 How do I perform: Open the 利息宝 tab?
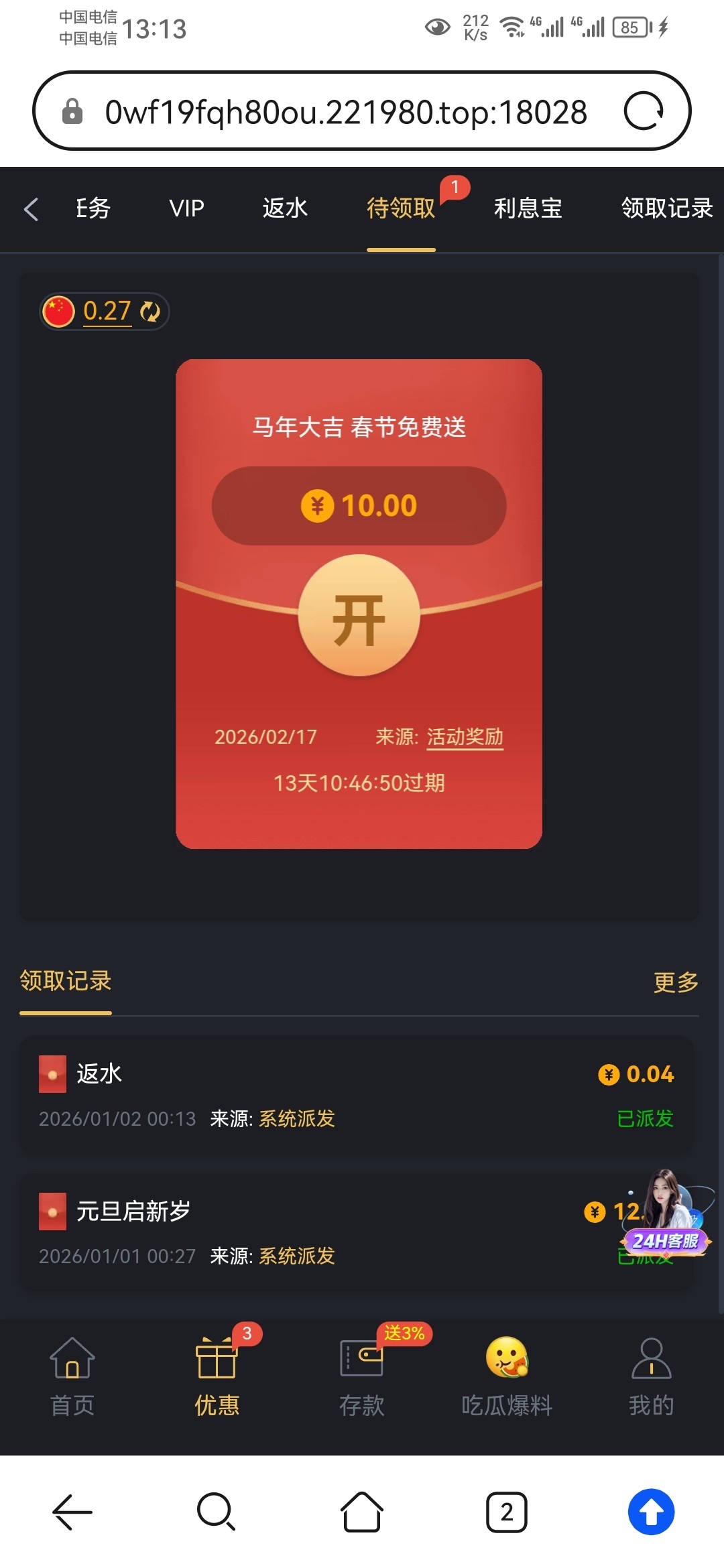click(528, 208)
